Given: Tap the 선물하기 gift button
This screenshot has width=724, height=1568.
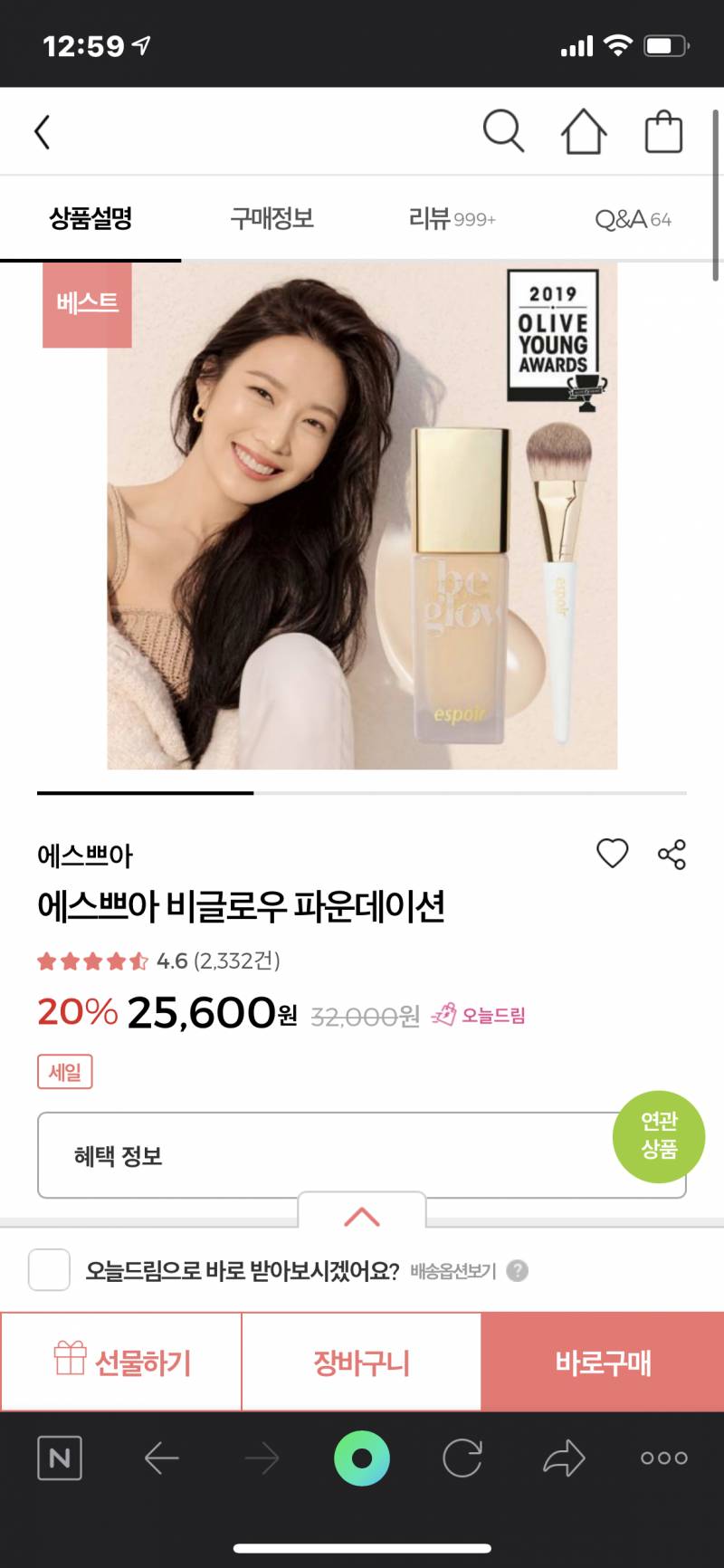Looking at the screenshot, I should pos(120,1362).
